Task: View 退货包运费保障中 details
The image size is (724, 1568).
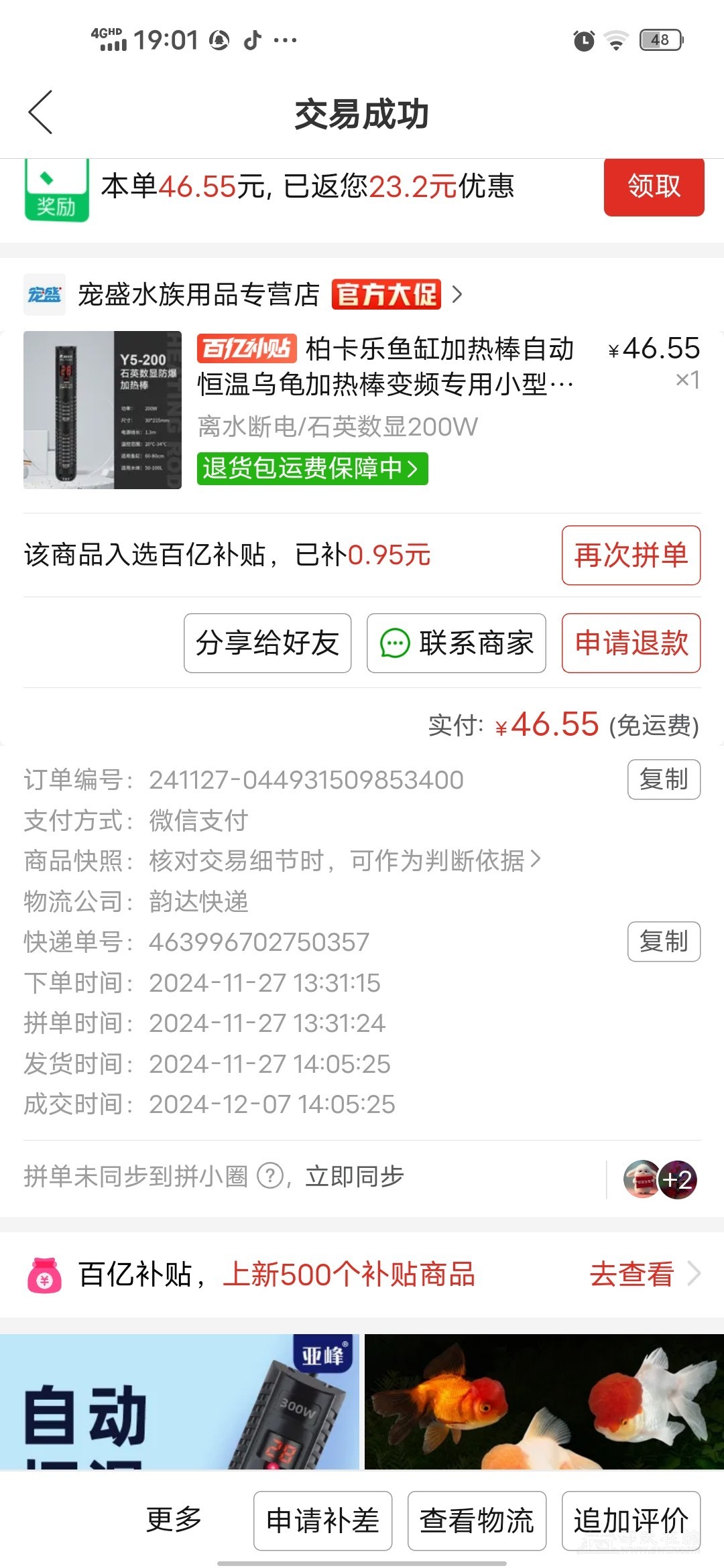Action: [312, 468]
